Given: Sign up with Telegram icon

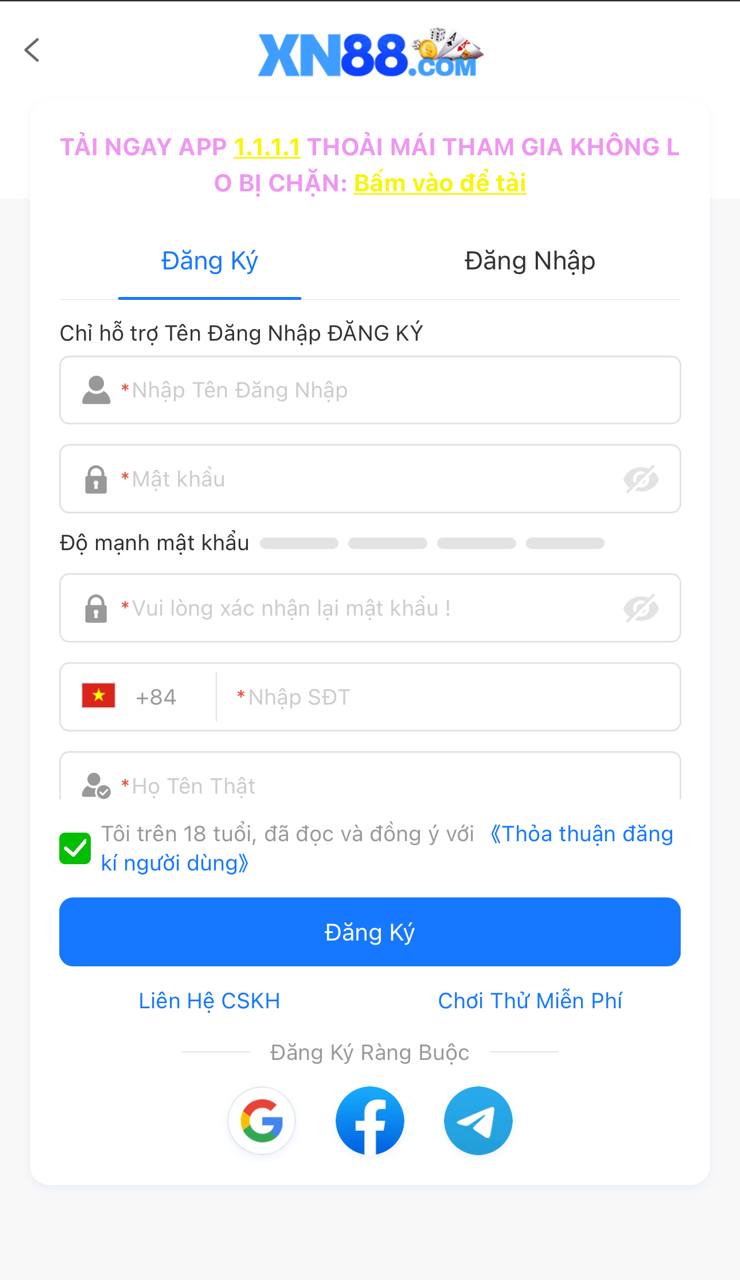Looking at the screenshot, I should click(478, 1121).
